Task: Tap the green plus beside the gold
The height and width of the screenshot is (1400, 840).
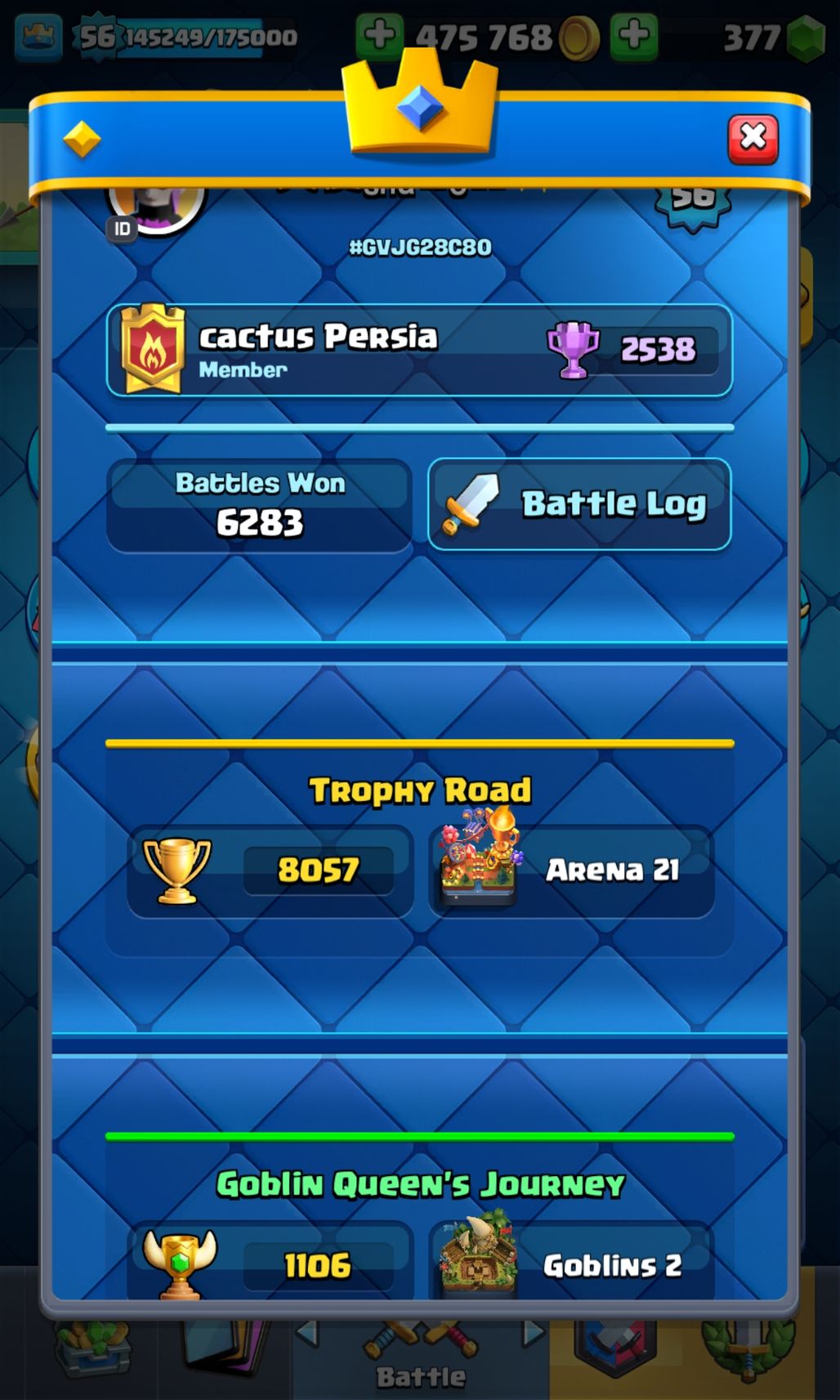Action: click(x=379, y=36)
